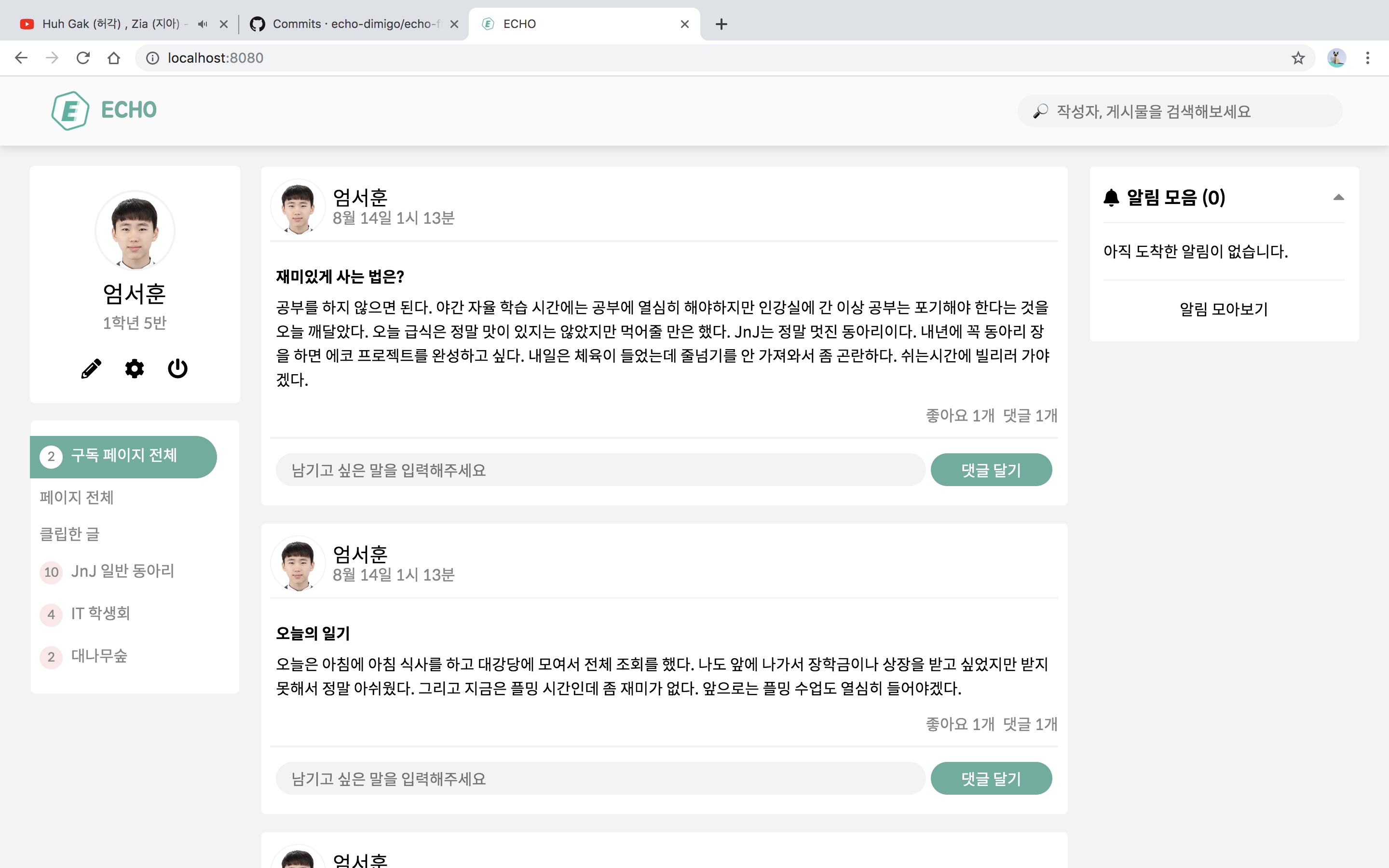Viewport: 1389px width, 868px height.
Task: Tap the pencil edit icon under the profile
Action: 91,368
